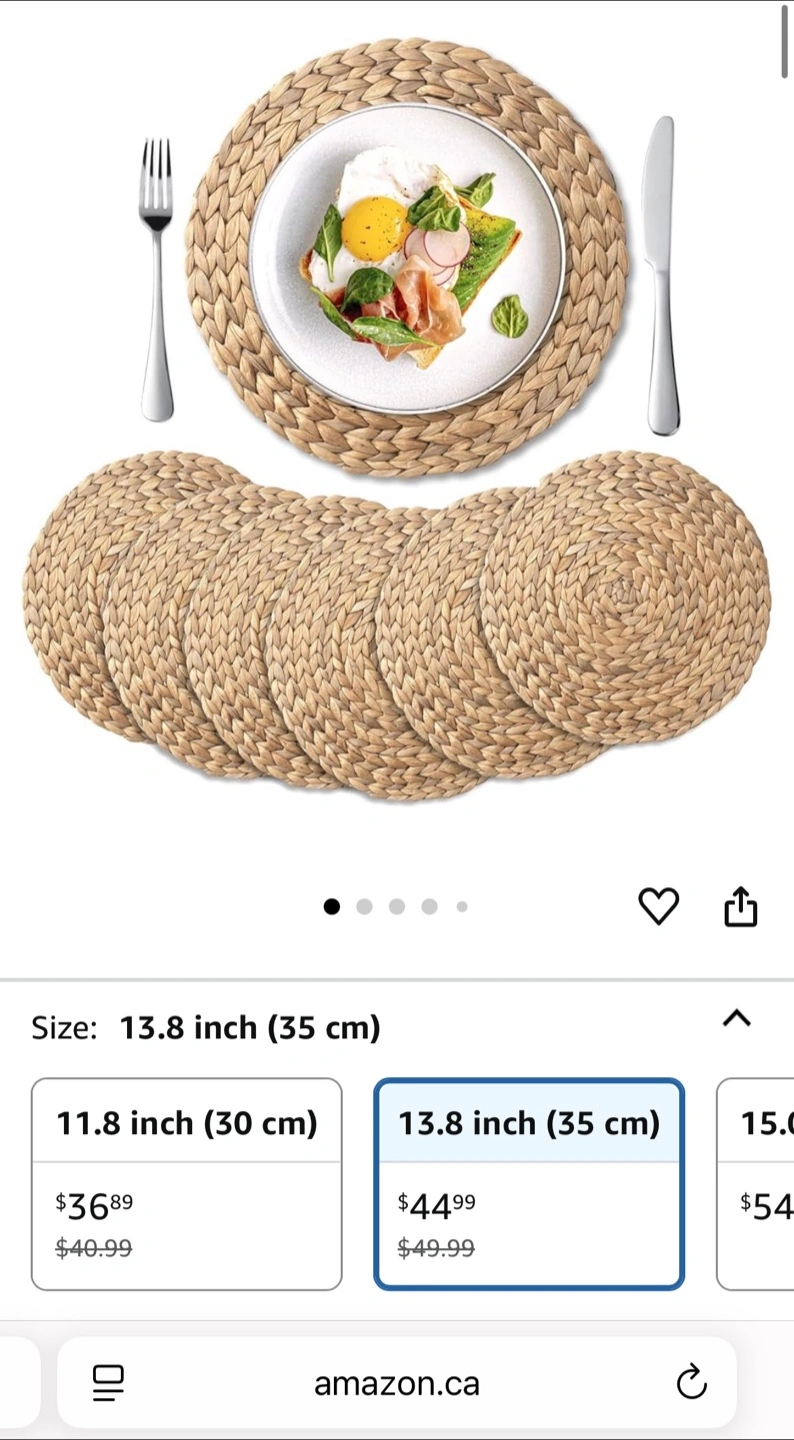Open the product image of woven placemats
Screen dimensions: 794x1440
[x=397, y=420]
